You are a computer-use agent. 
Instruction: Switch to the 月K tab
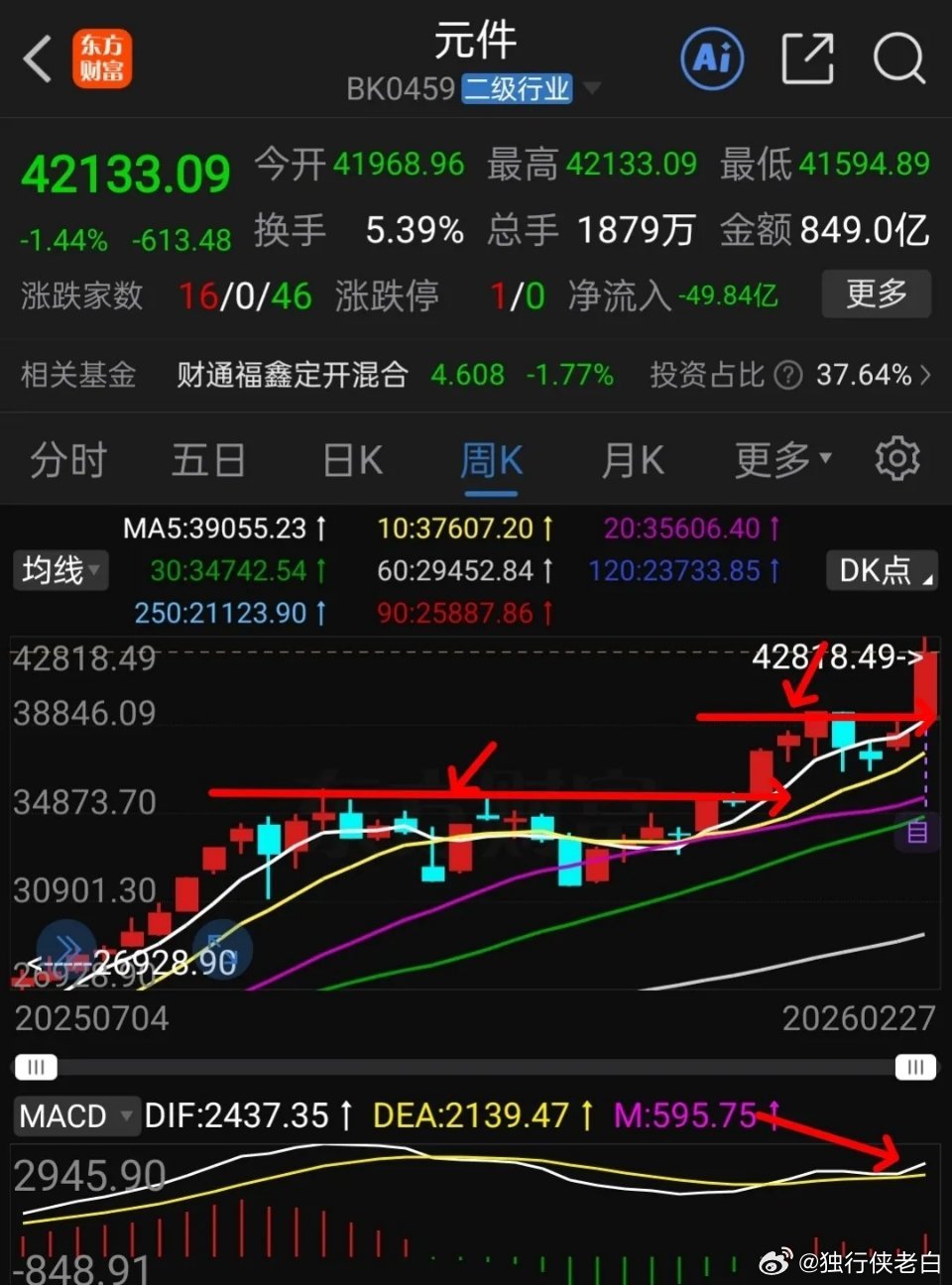[632, 458]
